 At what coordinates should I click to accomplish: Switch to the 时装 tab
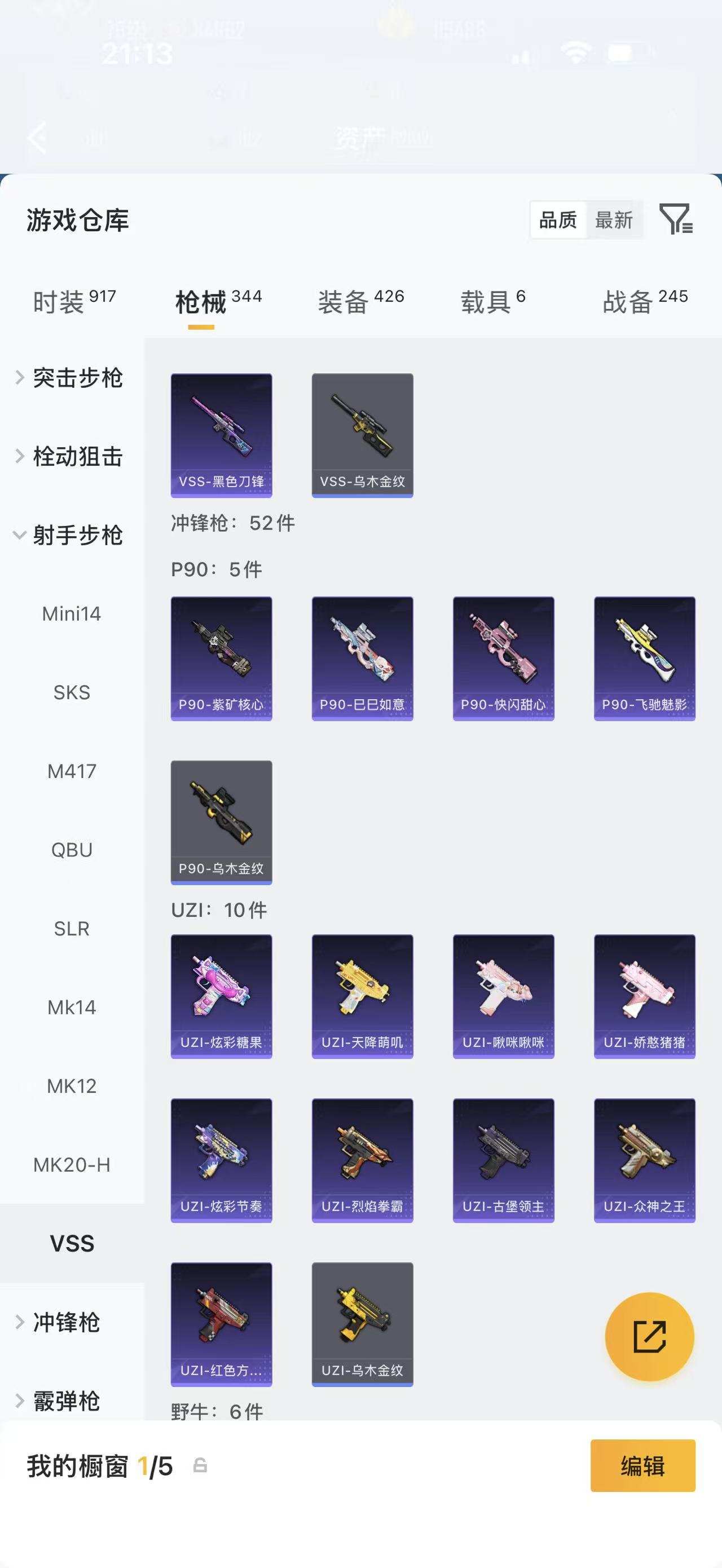[x=74, y=301]
